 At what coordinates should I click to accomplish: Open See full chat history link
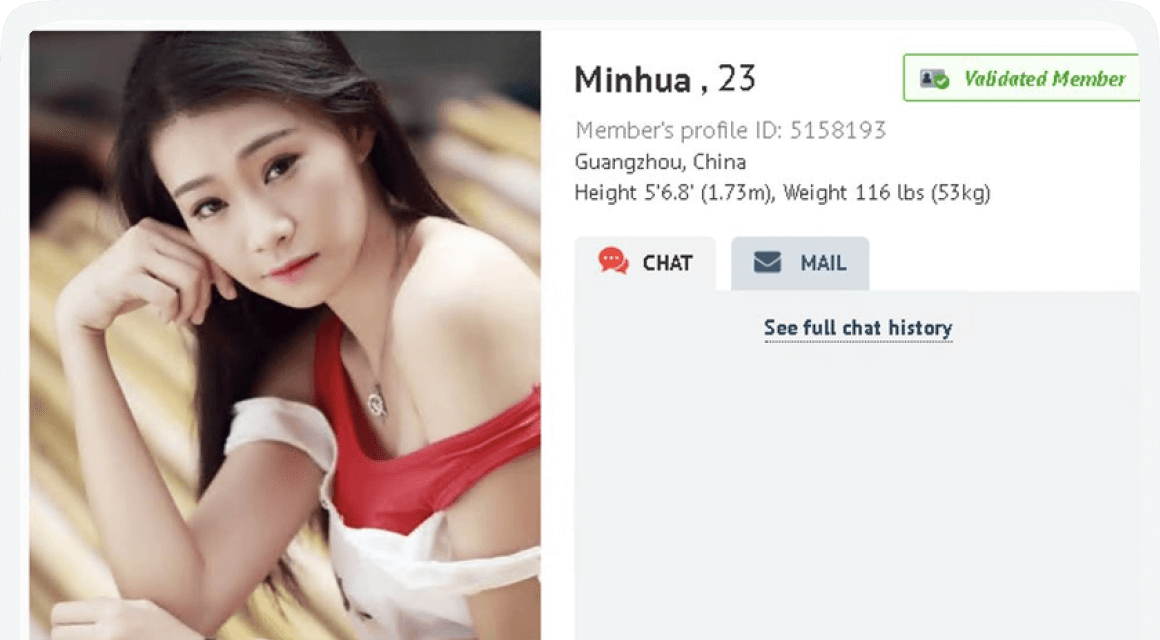[x=857, y=328]
